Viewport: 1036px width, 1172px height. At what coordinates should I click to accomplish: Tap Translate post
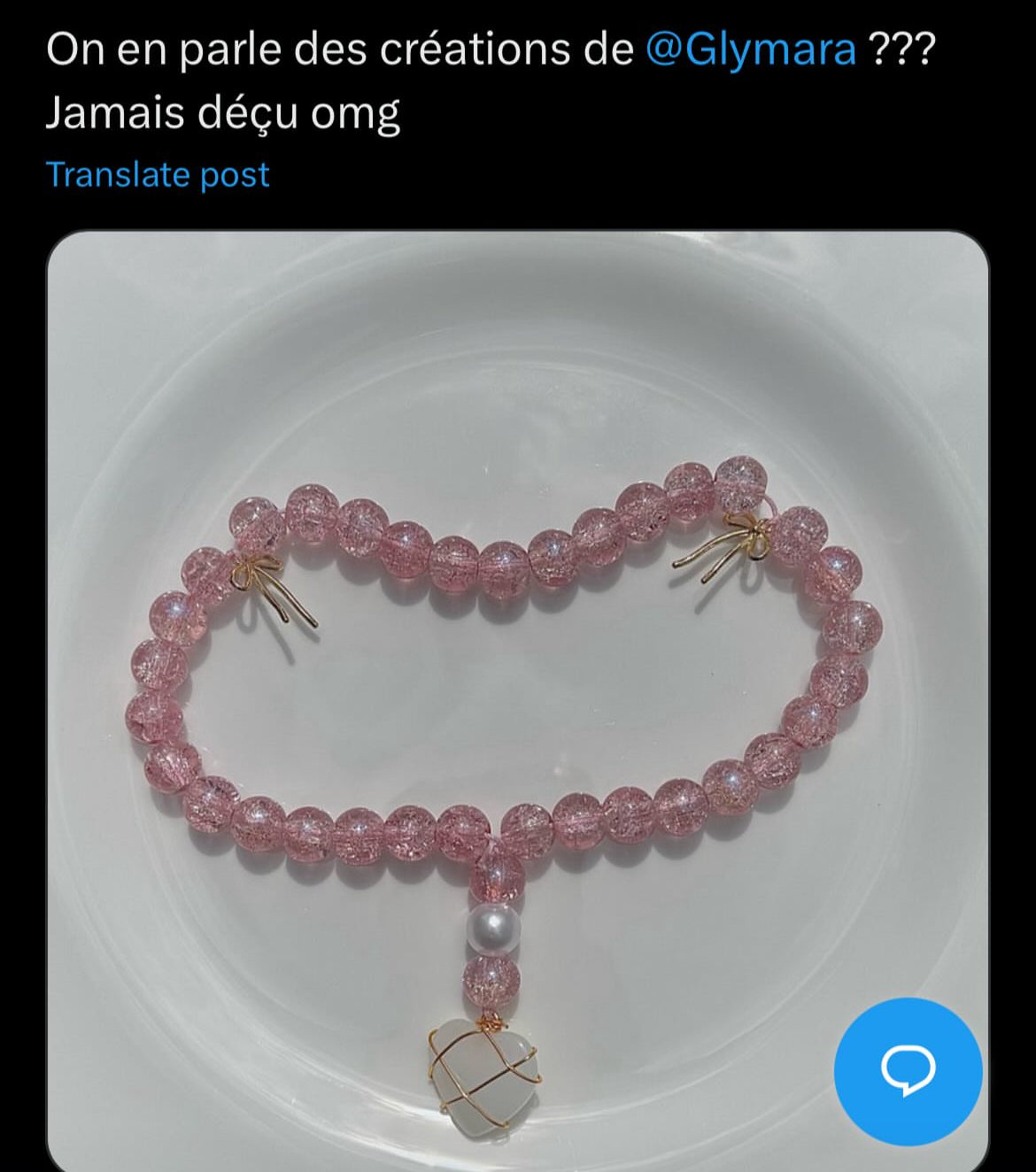coord(157,174)
